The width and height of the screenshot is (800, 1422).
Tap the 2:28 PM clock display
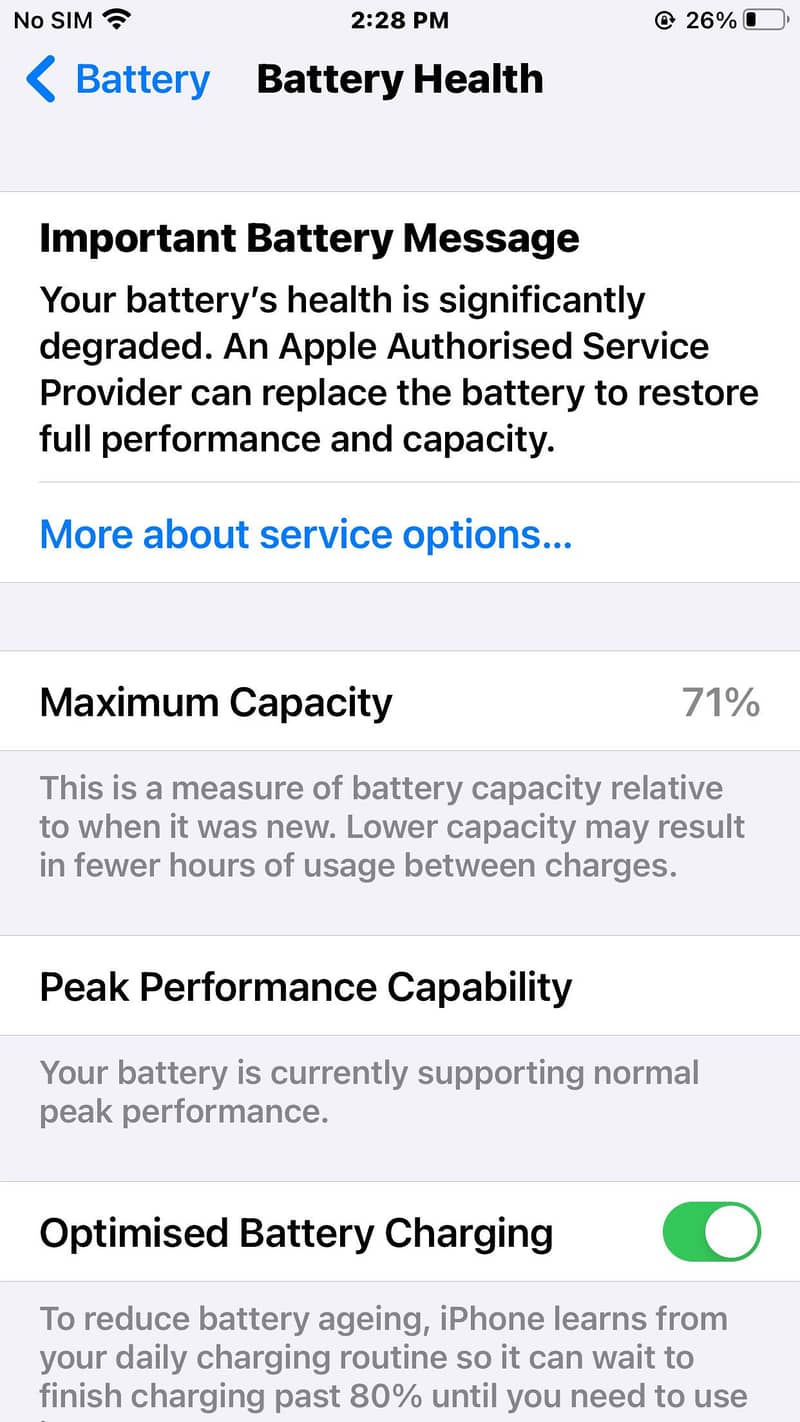click(400, 19)
